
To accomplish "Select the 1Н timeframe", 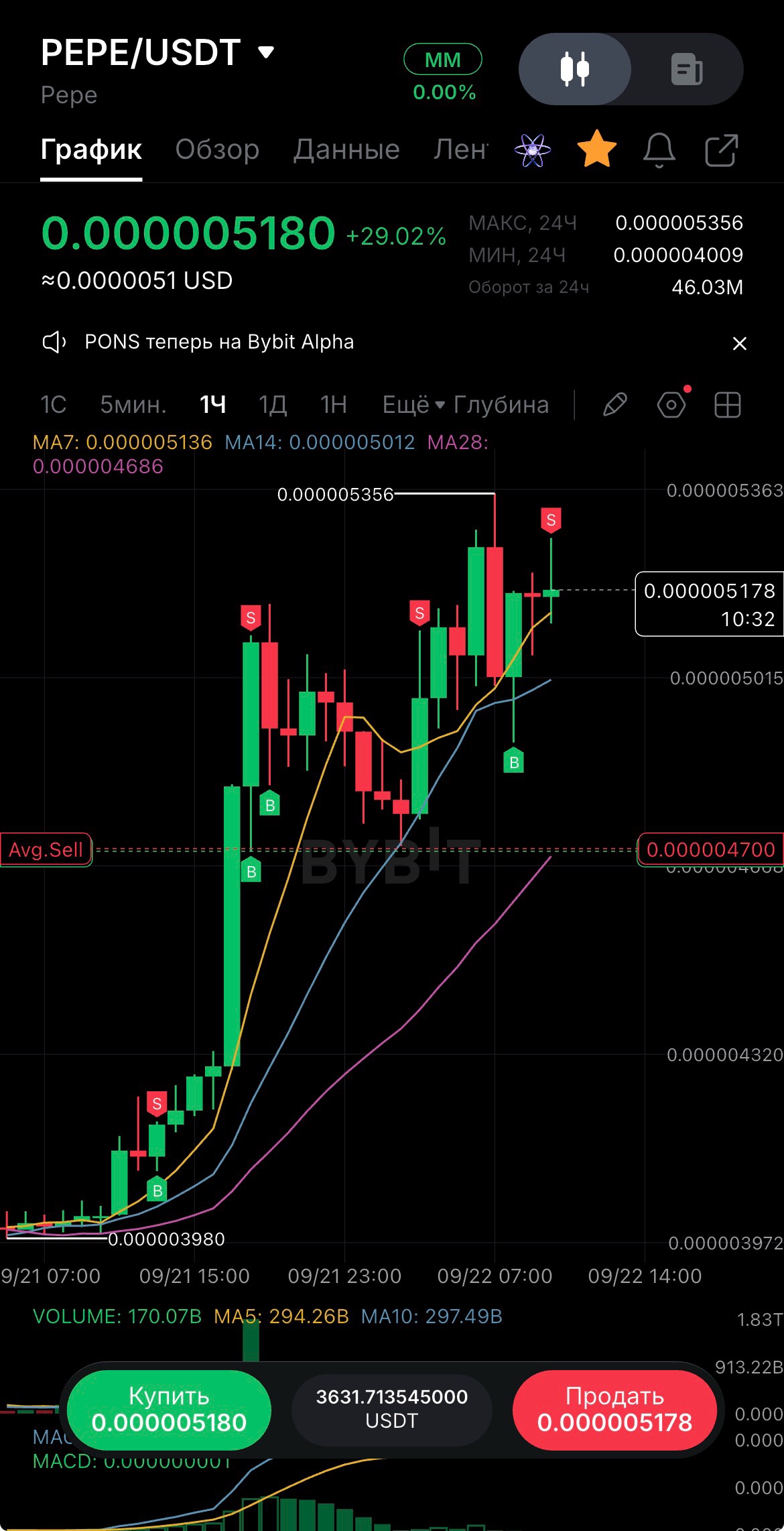I will (333, 405).
